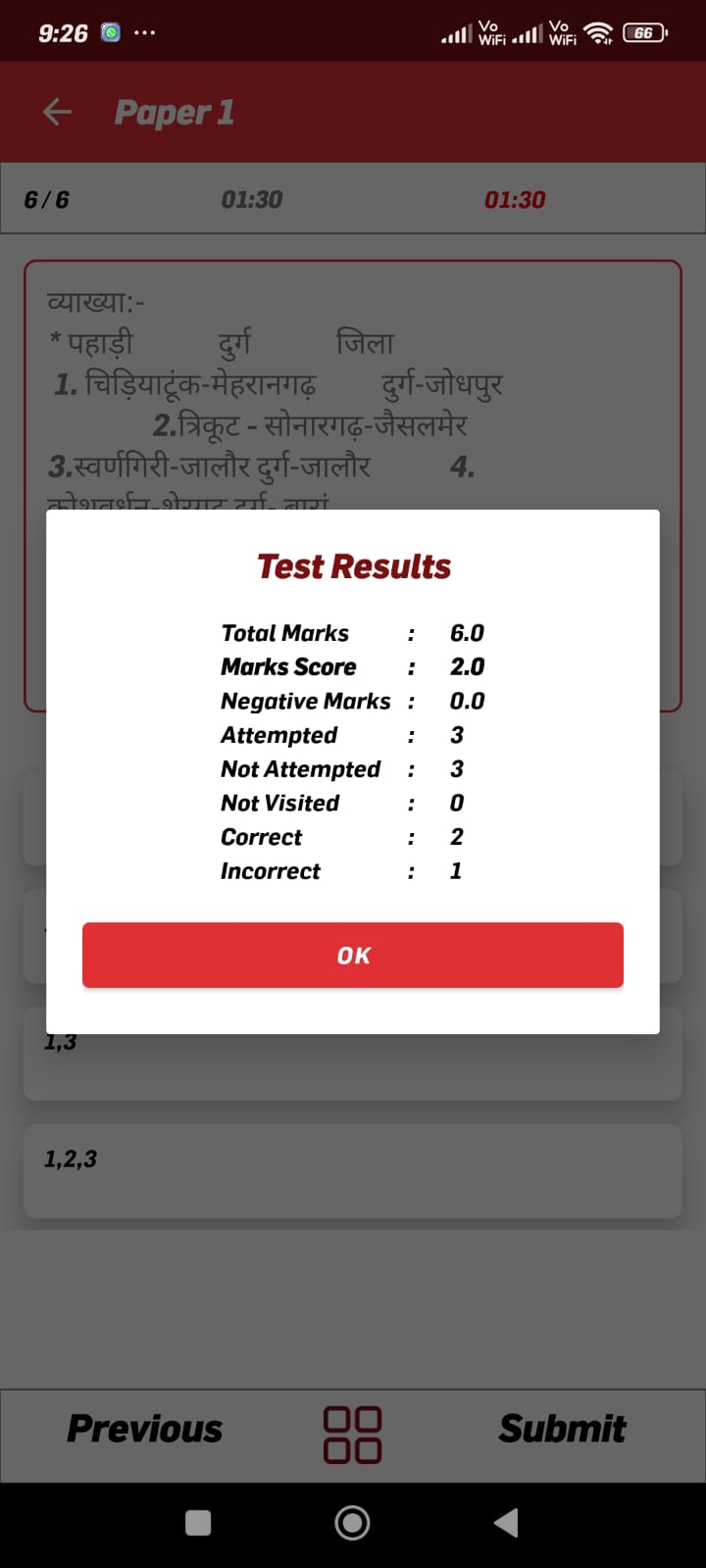Tap the system home button
The image size is (706, 1568).
click(x=352, y=1522)
